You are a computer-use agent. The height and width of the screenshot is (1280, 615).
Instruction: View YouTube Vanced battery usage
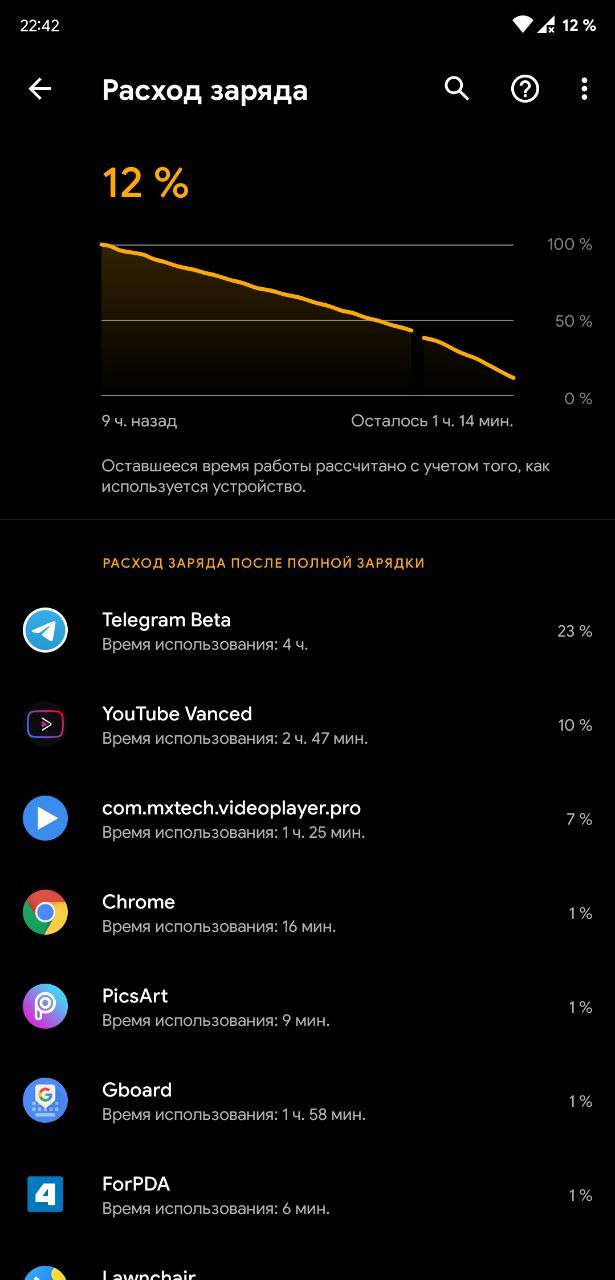coord(307,725)
